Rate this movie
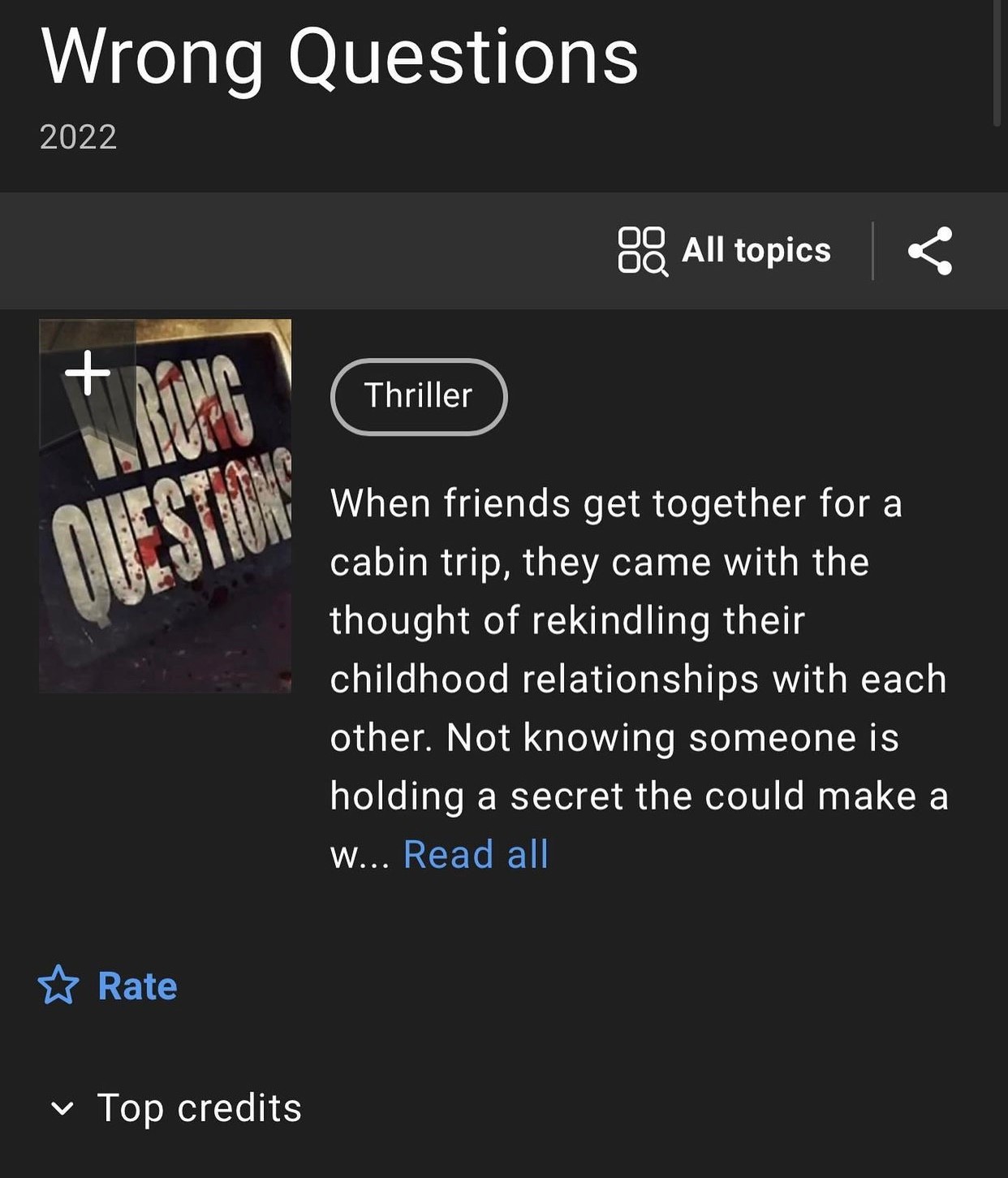The image size is (1008, 1178). [108, 986]
